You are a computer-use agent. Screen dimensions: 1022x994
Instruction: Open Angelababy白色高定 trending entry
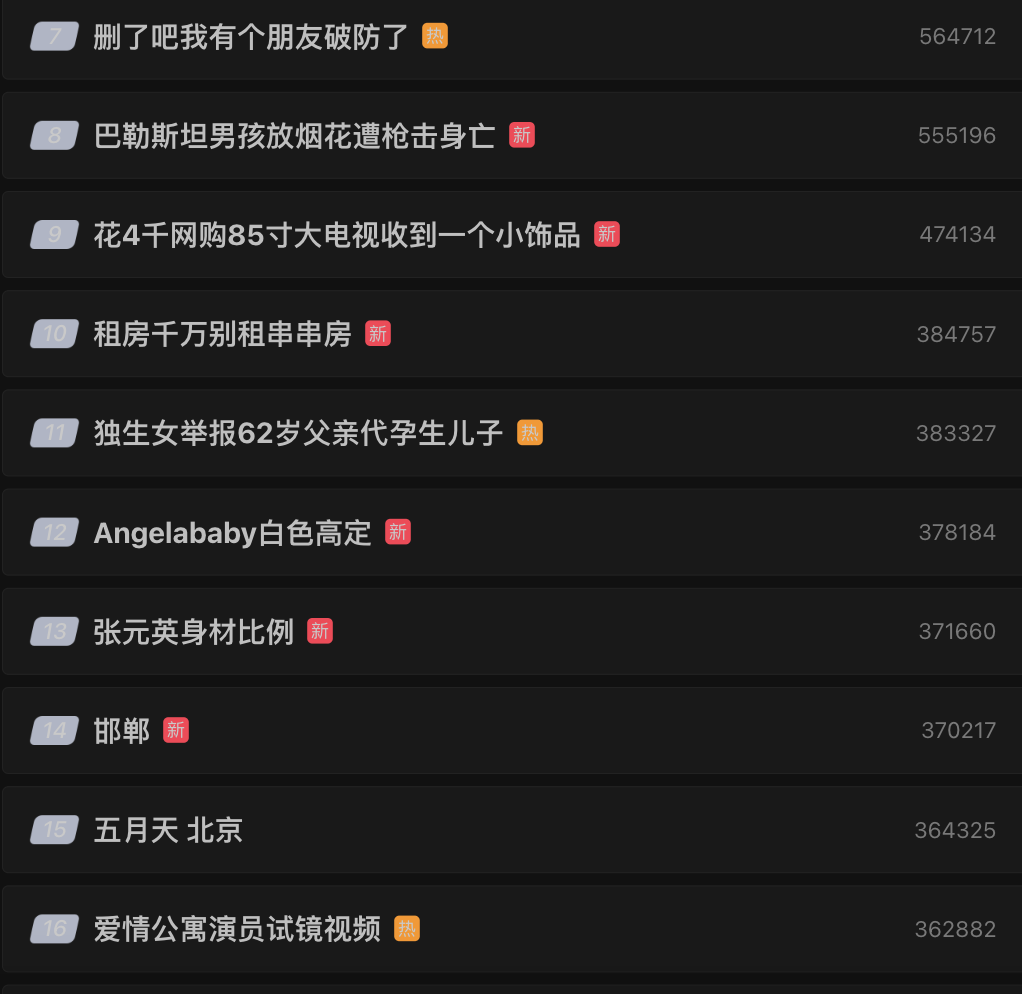click(232, 533)
